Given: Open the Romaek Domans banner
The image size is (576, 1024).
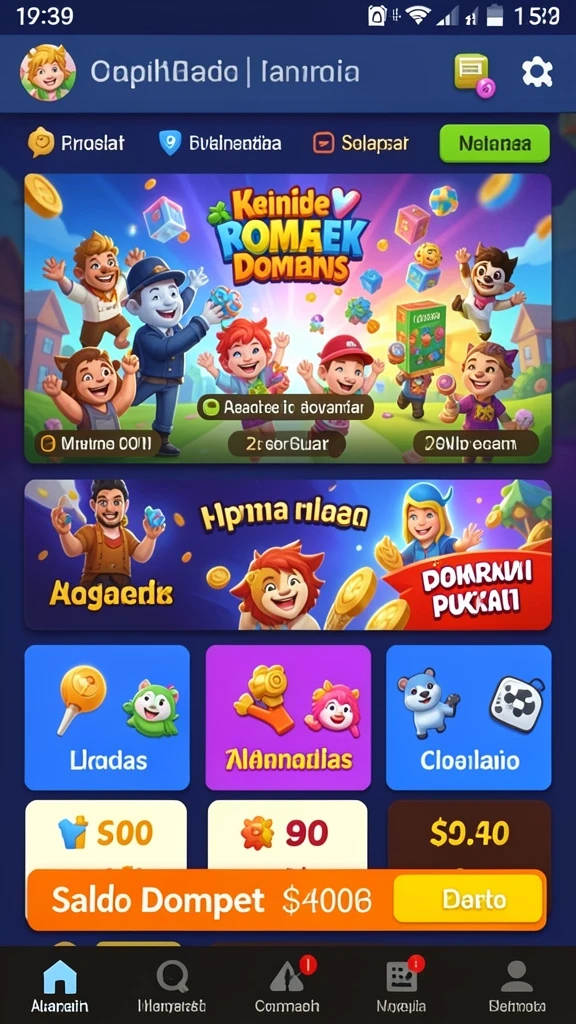Looking at the screenshot, I should pyautogui.click(x=288, y=319).
